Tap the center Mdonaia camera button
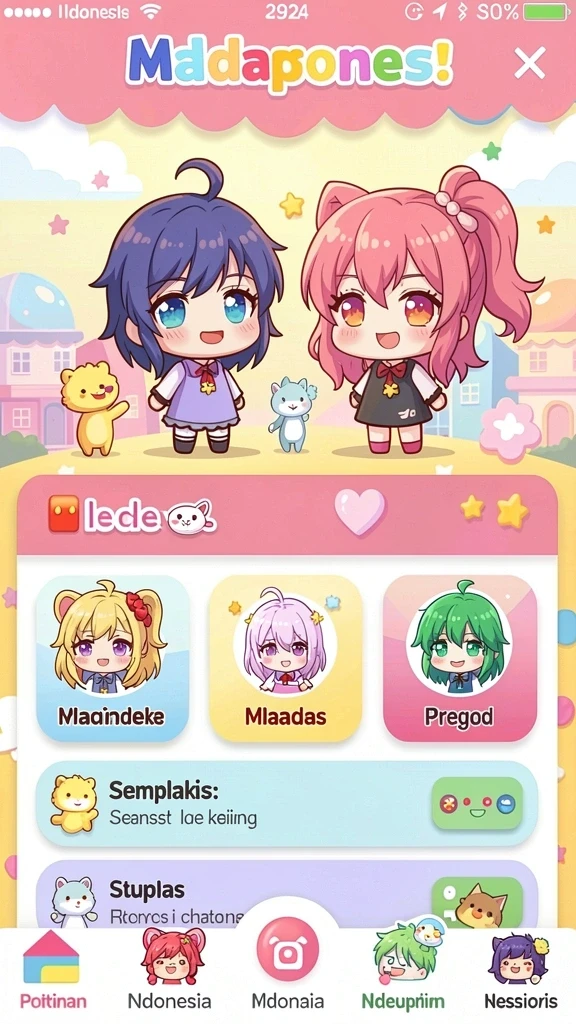The width and height of the screenshot is (576, 1024). pos(287,952)
